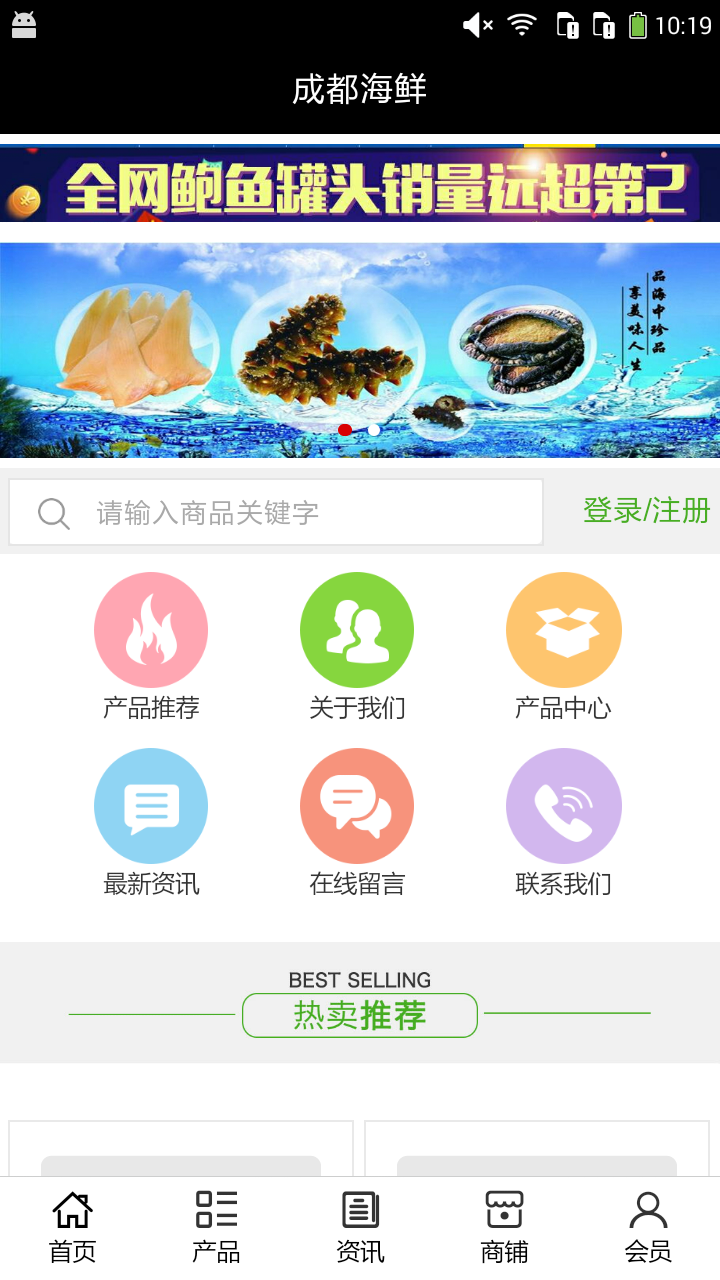Viewport: 720px width, 1280px height.
Task: Select the red carousel indicator dot
Action: 345,429
